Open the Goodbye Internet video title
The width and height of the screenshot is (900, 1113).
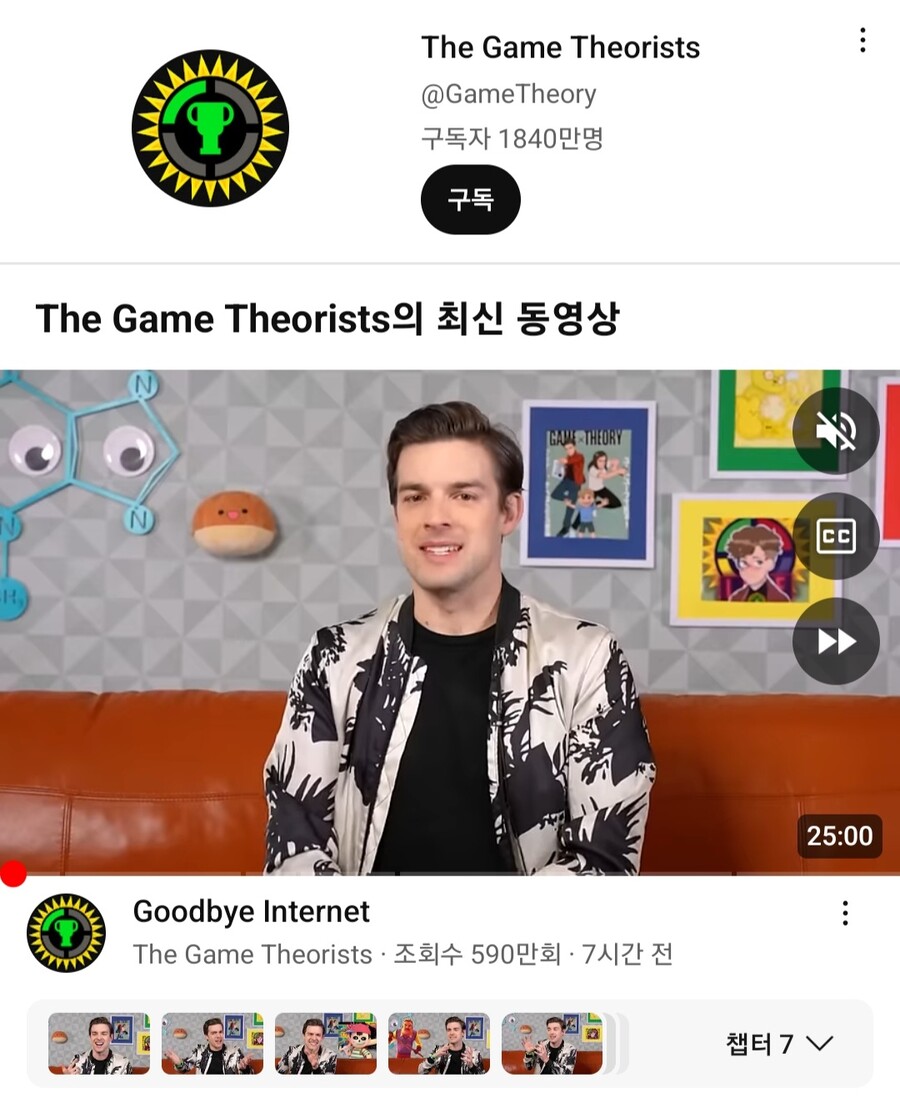pos(250,911)
